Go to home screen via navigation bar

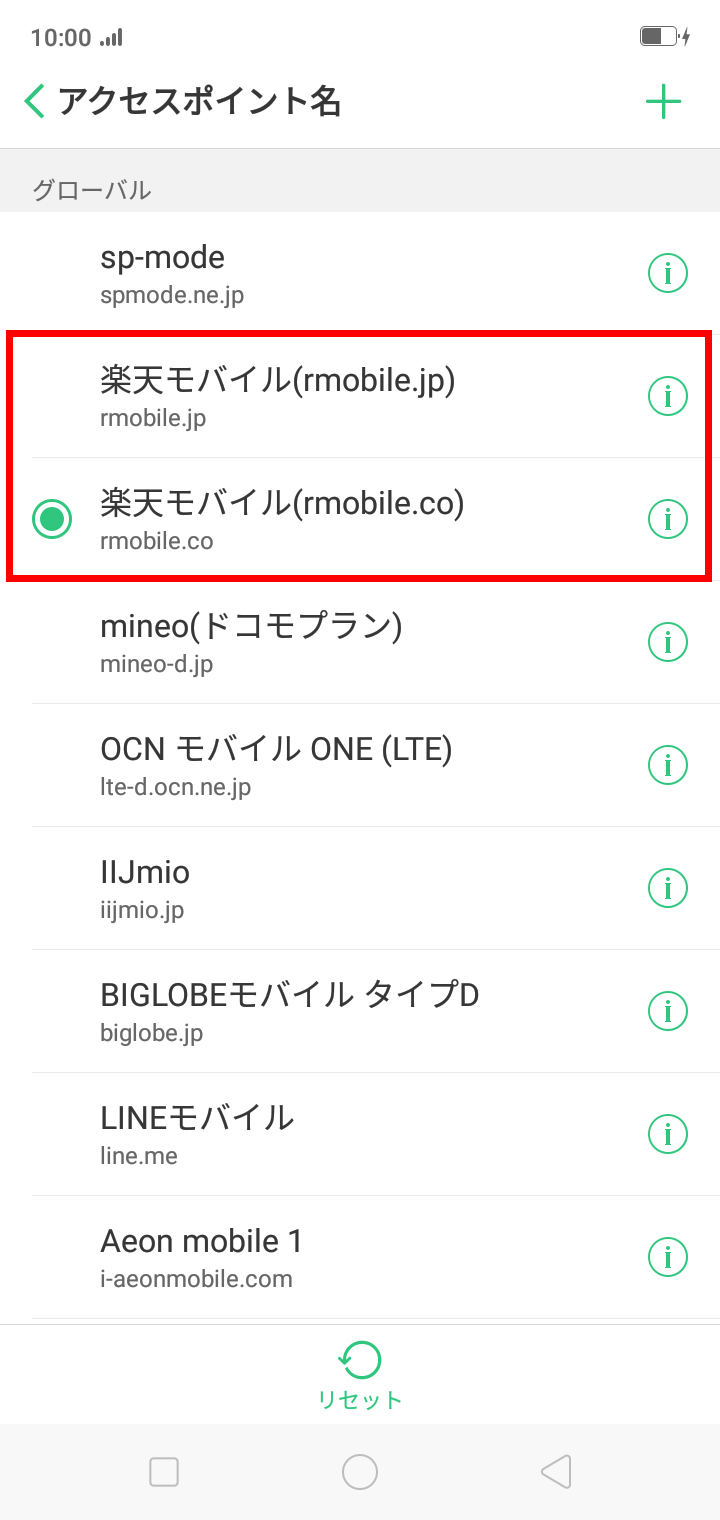(x=360, y=1472)
